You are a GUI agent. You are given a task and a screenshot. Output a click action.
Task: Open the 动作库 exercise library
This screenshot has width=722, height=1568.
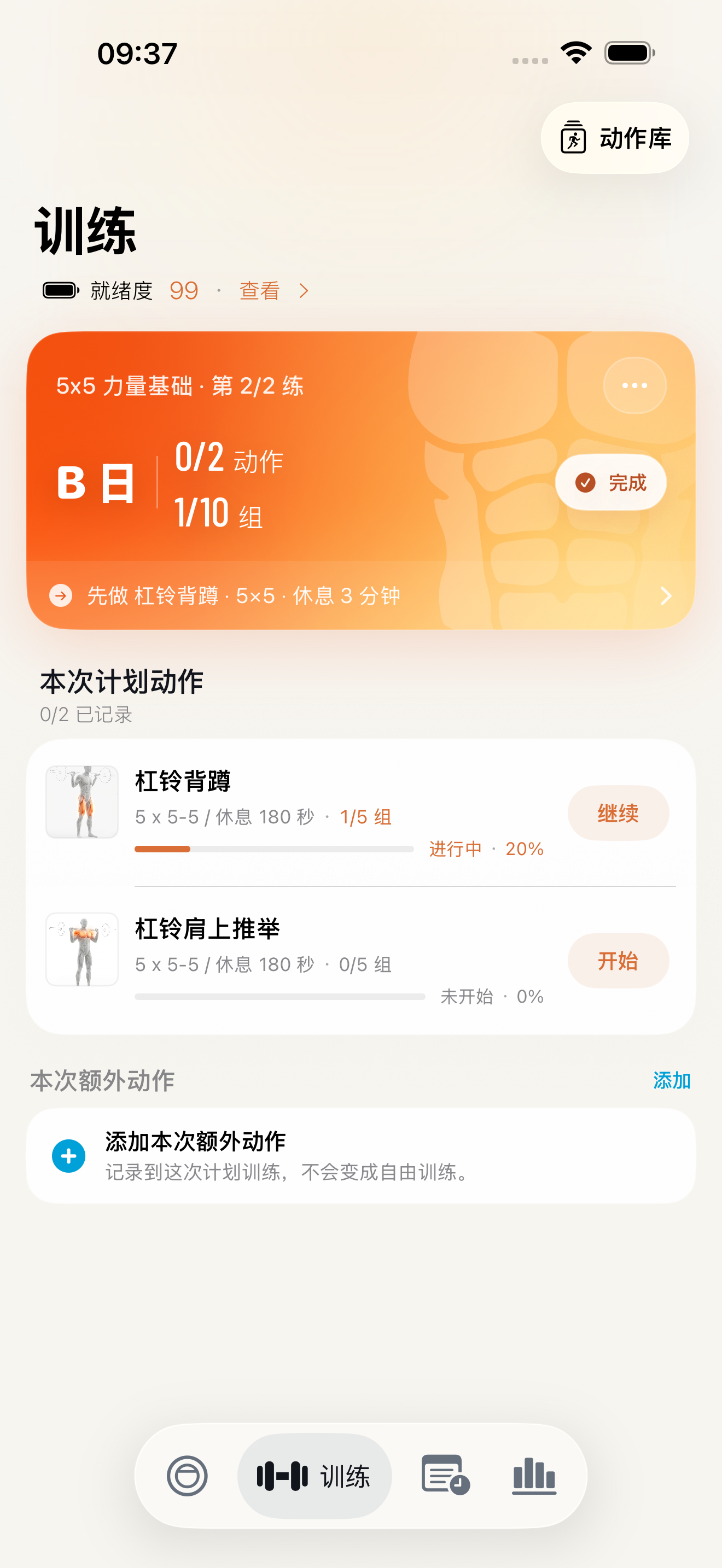click(614, 138)
